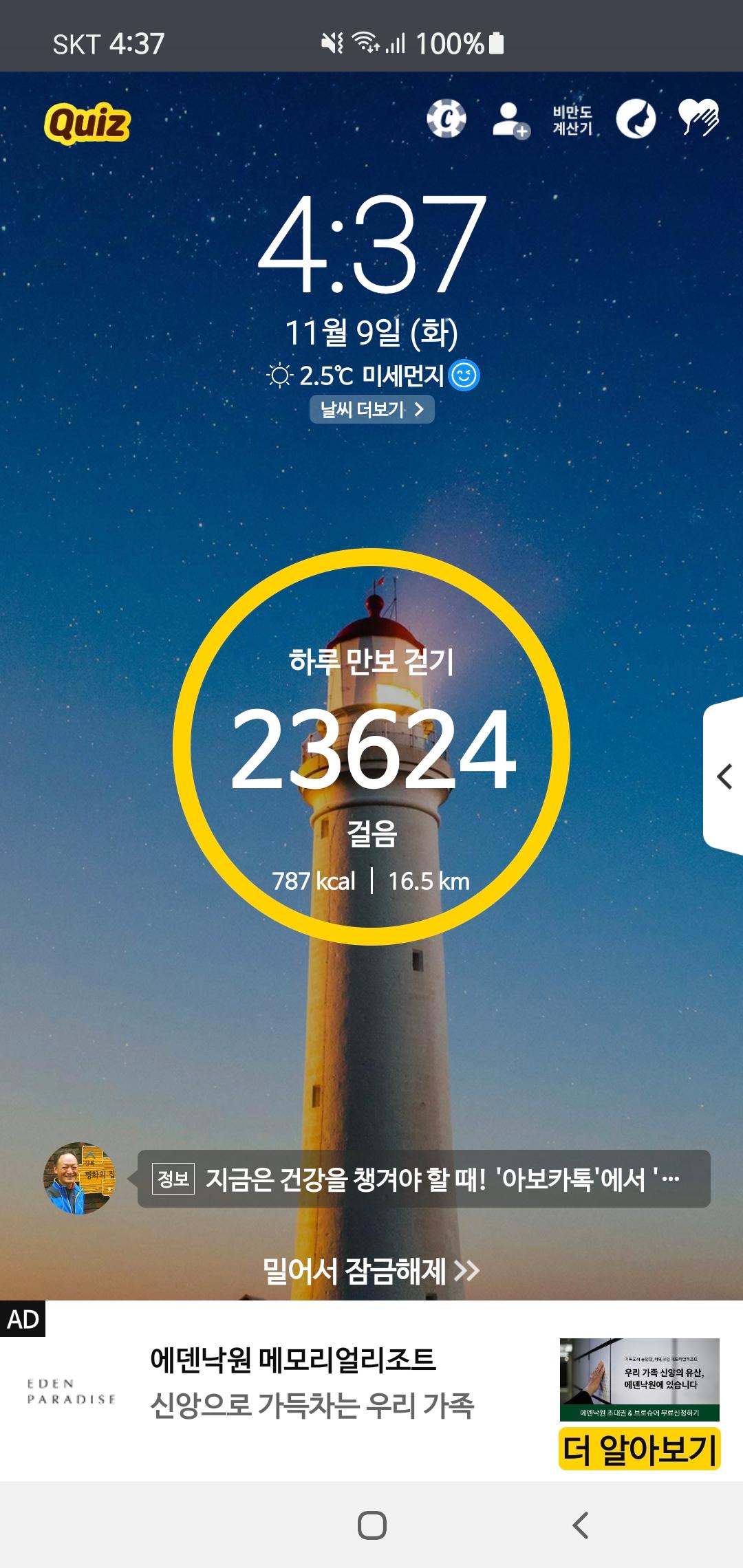Open 비만도 계산기 calculator

(572, 120)
